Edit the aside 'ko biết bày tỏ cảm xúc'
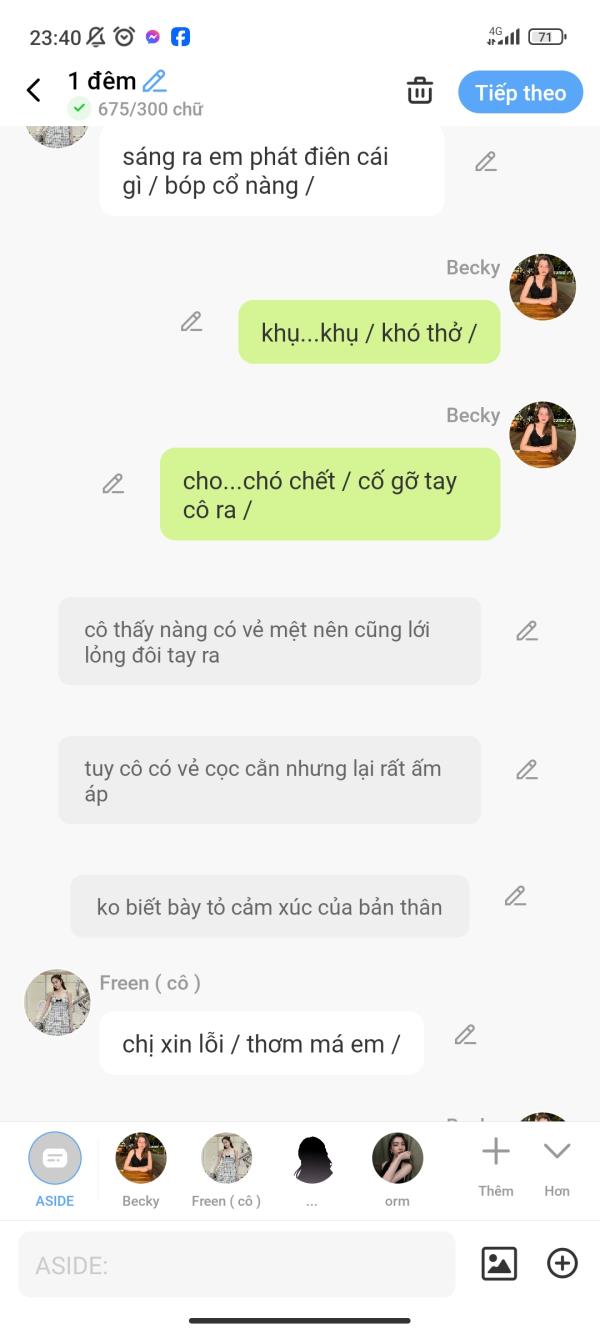This screenshot has width=600, height=1333. click(x=515, y=896)
